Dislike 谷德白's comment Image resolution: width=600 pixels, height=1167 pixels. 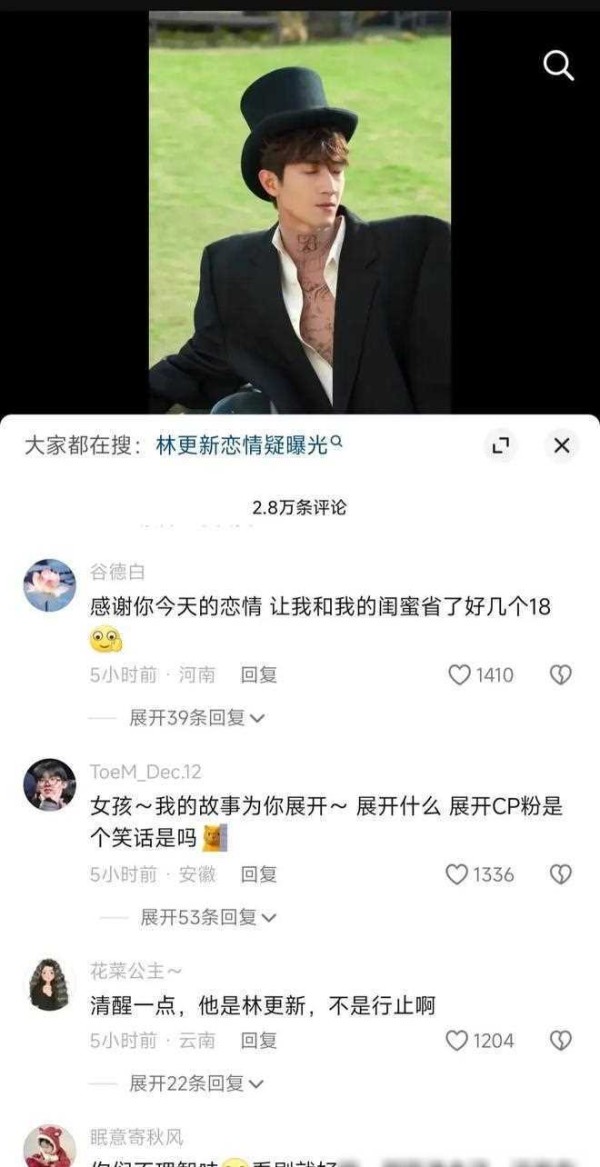(560, 675)
